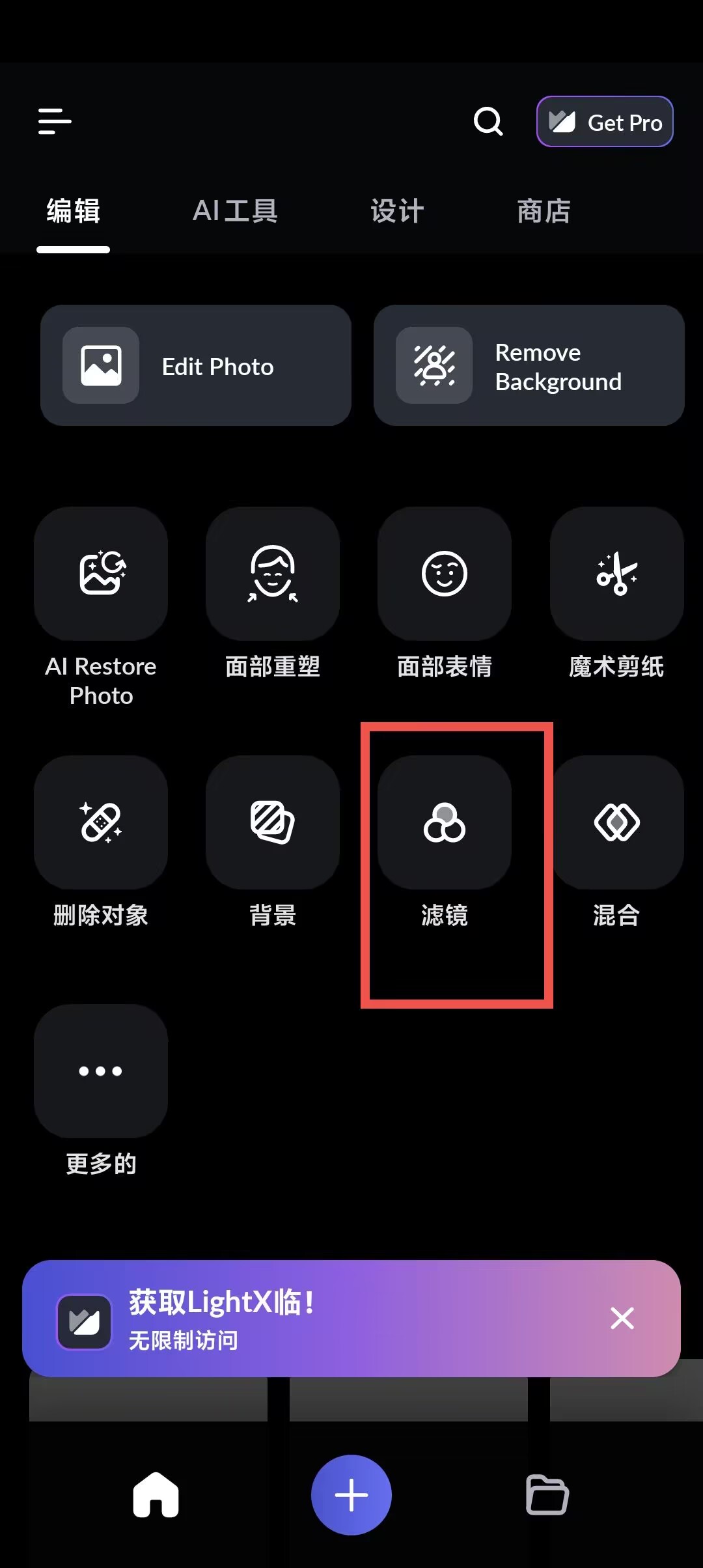This screenshot has width=703, height=1568.
Task: Tap the Get Pro button
Action: (x=605, y=122)
